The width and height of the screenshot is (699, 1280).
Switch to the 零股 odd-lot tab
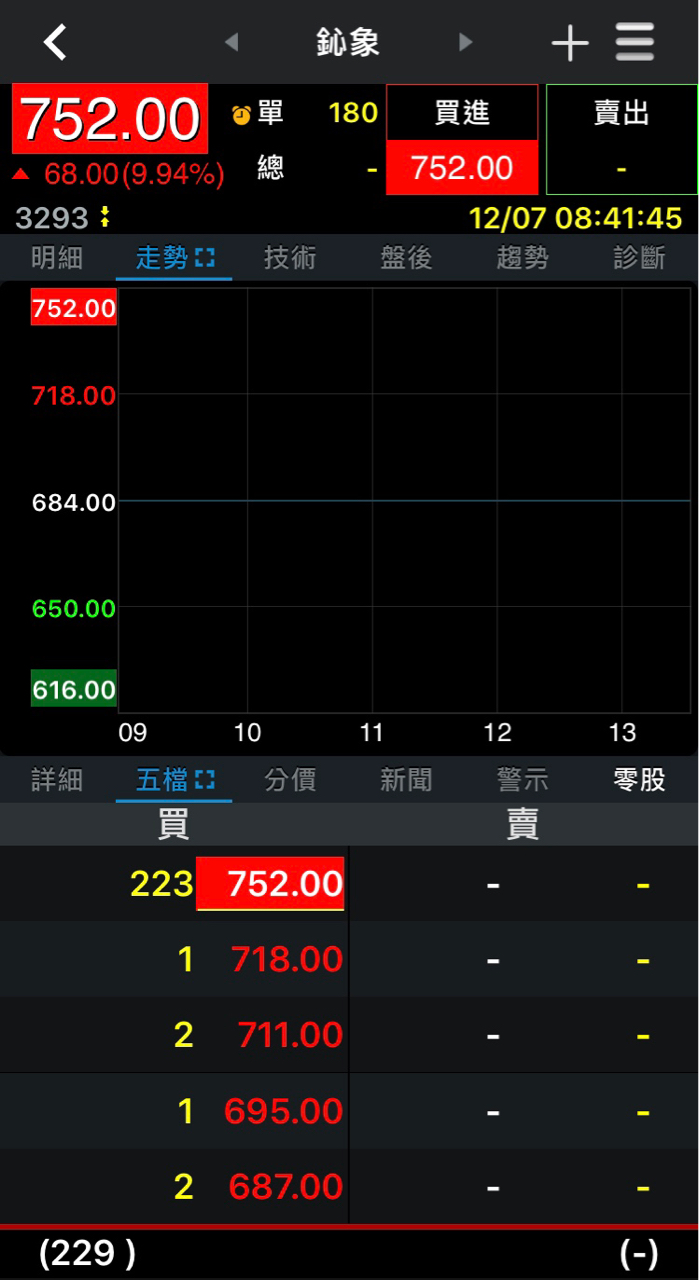click(x=639, y=780)
